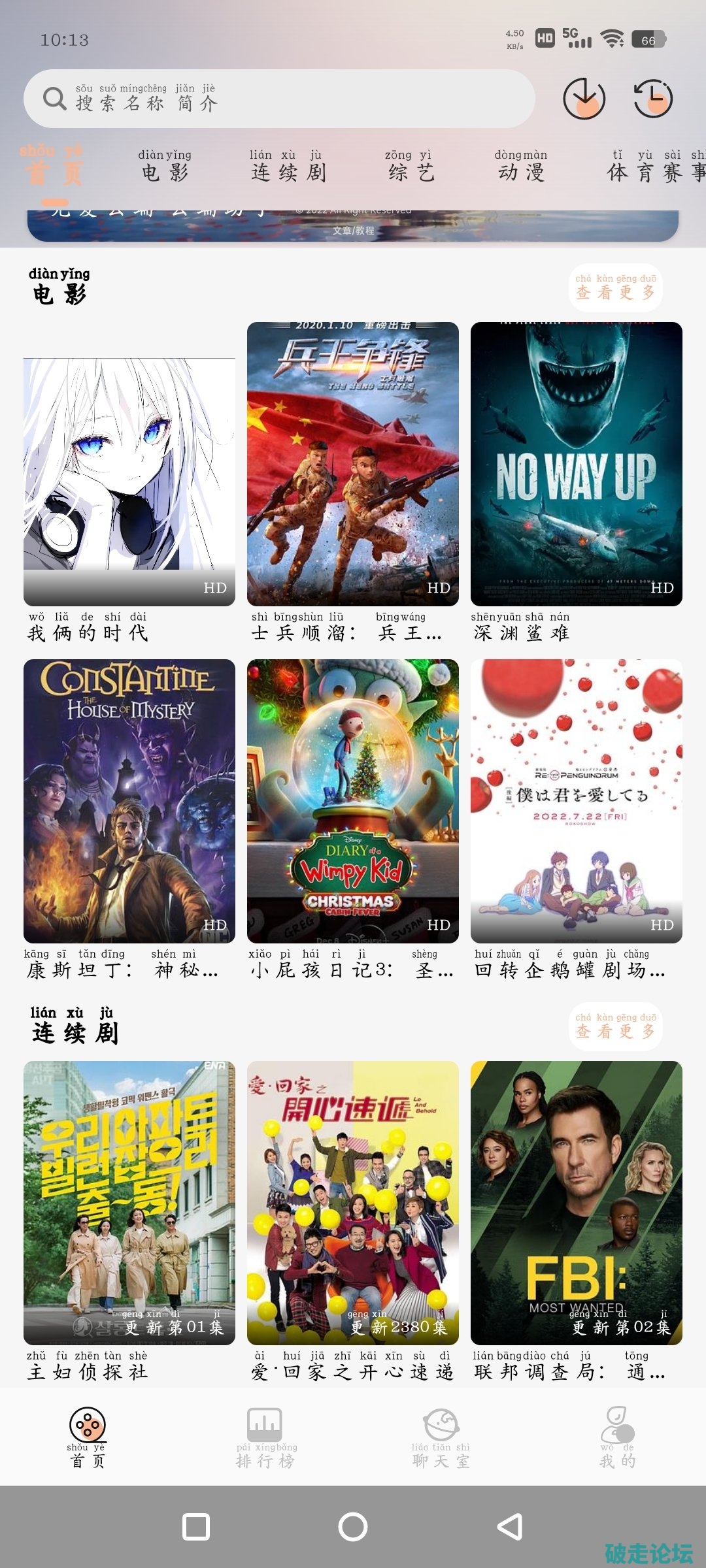Go to the 聊天室 bottom tab

[441, 1437]
